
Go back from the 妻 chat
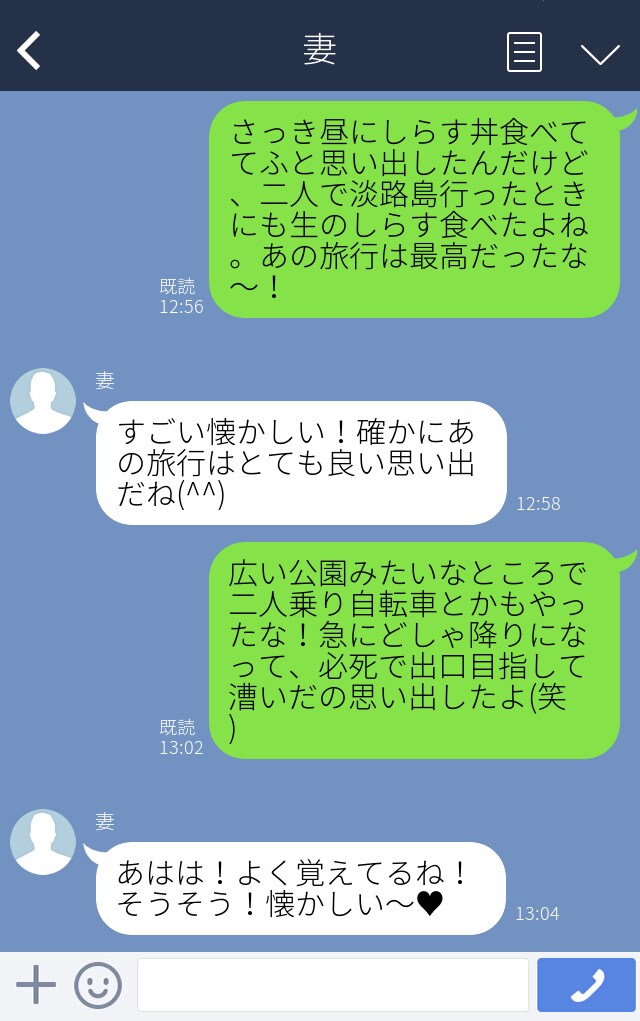(29, 51)
